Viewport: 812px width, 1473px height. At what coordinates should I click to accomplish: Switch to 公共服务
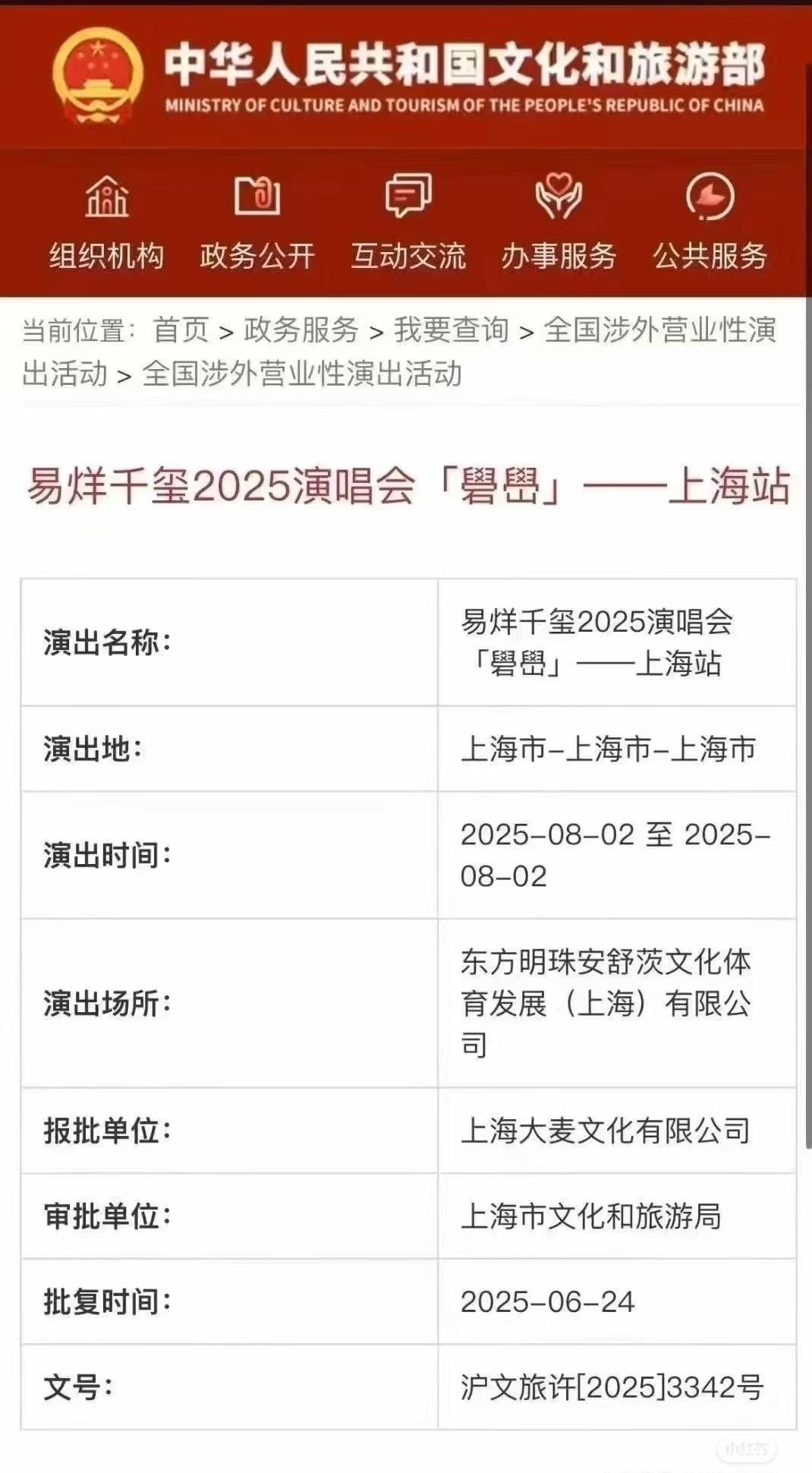point(710,224)
